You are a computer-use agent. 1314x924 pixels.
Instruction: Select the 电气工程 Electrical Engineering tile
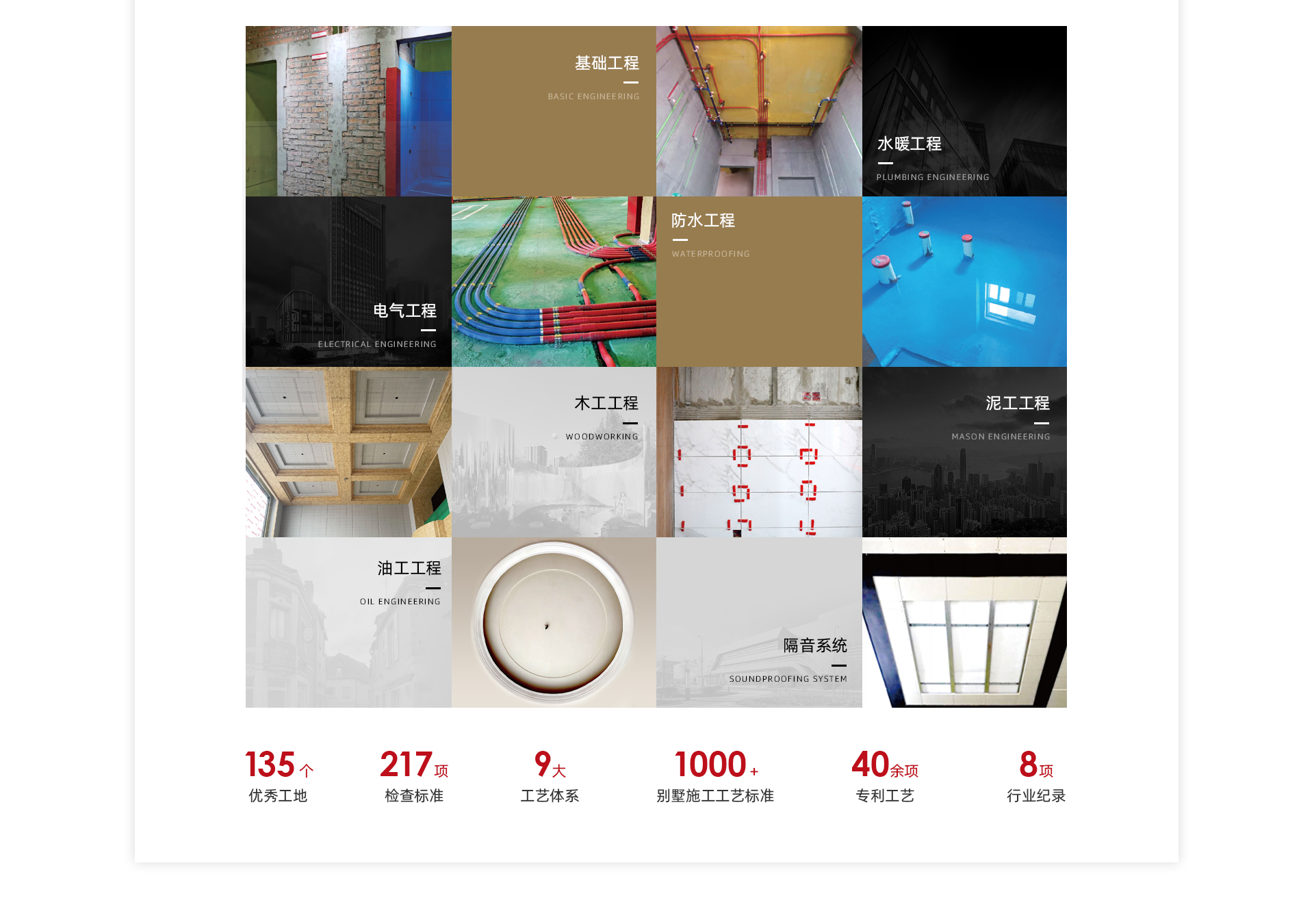point(348,281)
